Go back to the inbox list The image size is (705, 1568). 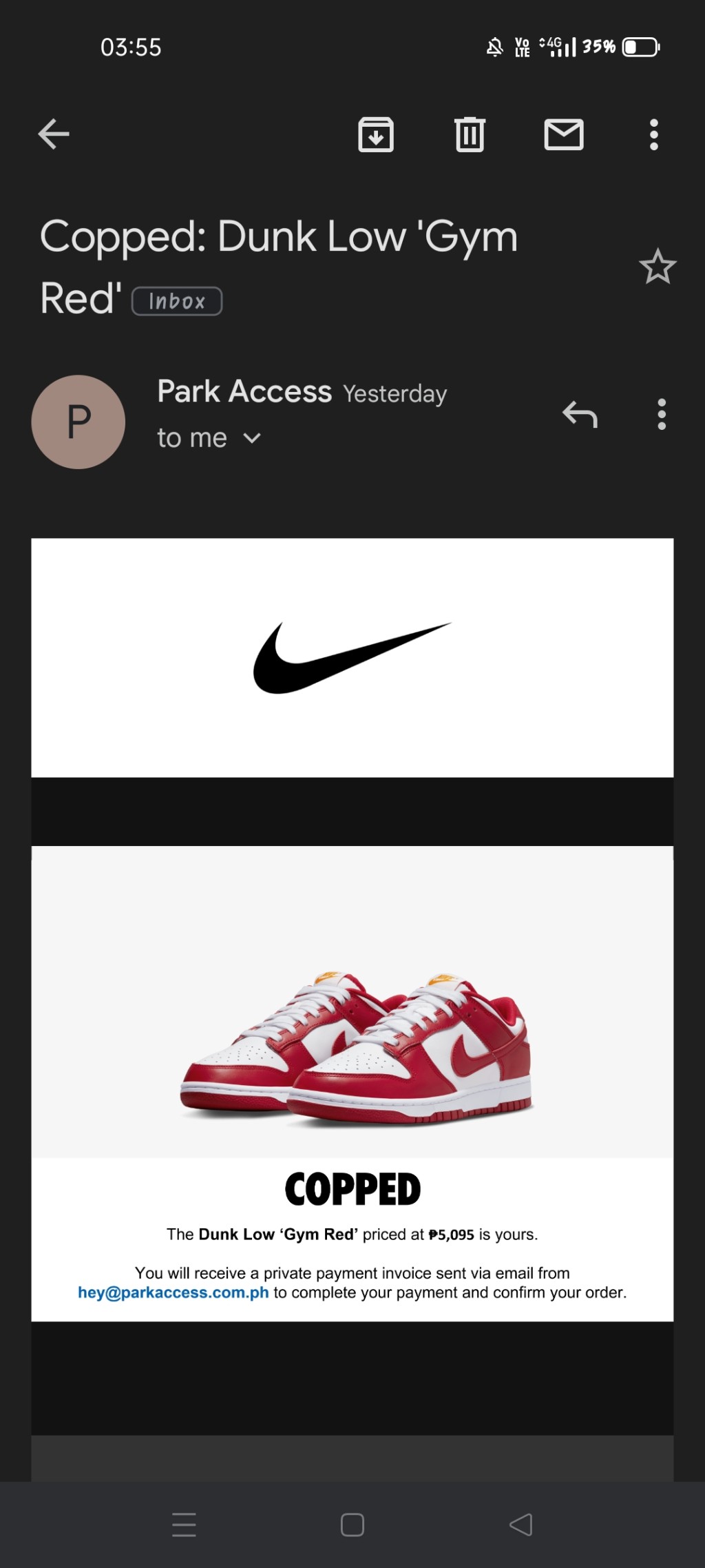click(x=54, y=134)
